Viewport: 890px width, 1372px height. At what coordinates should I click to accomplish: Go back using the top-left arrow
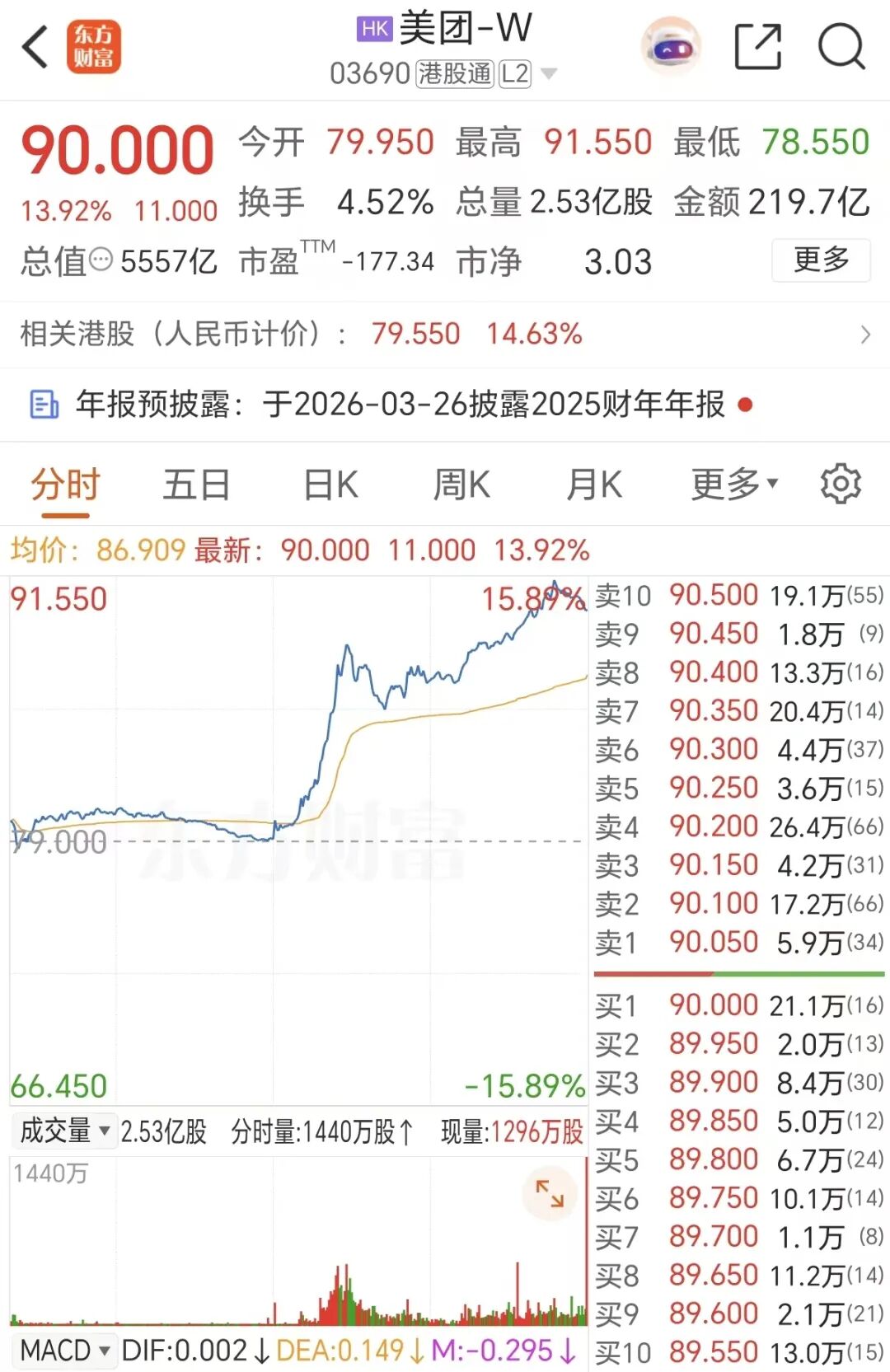pos(35,47)
